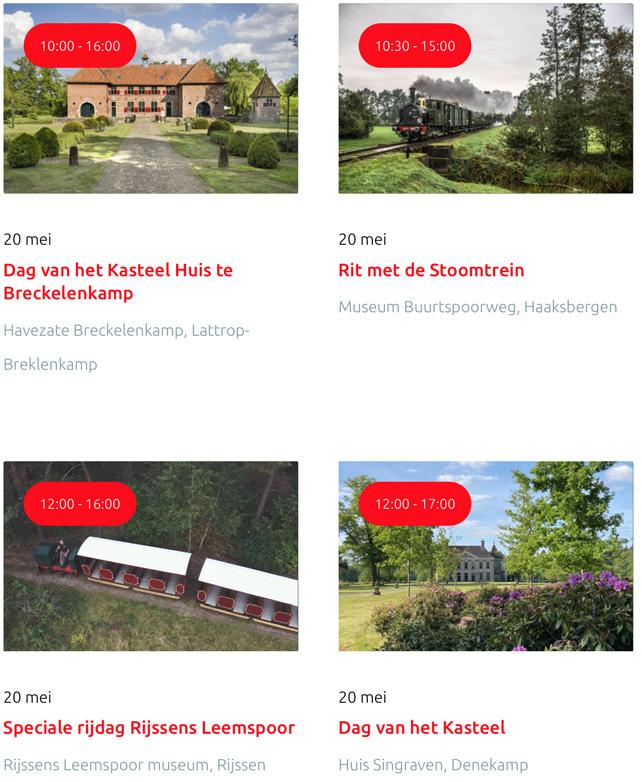Screen dimensions: 642x782
Task: Open 'Speciale rijdag Rijssens Leemspoor' event
Action: [149, 727]
